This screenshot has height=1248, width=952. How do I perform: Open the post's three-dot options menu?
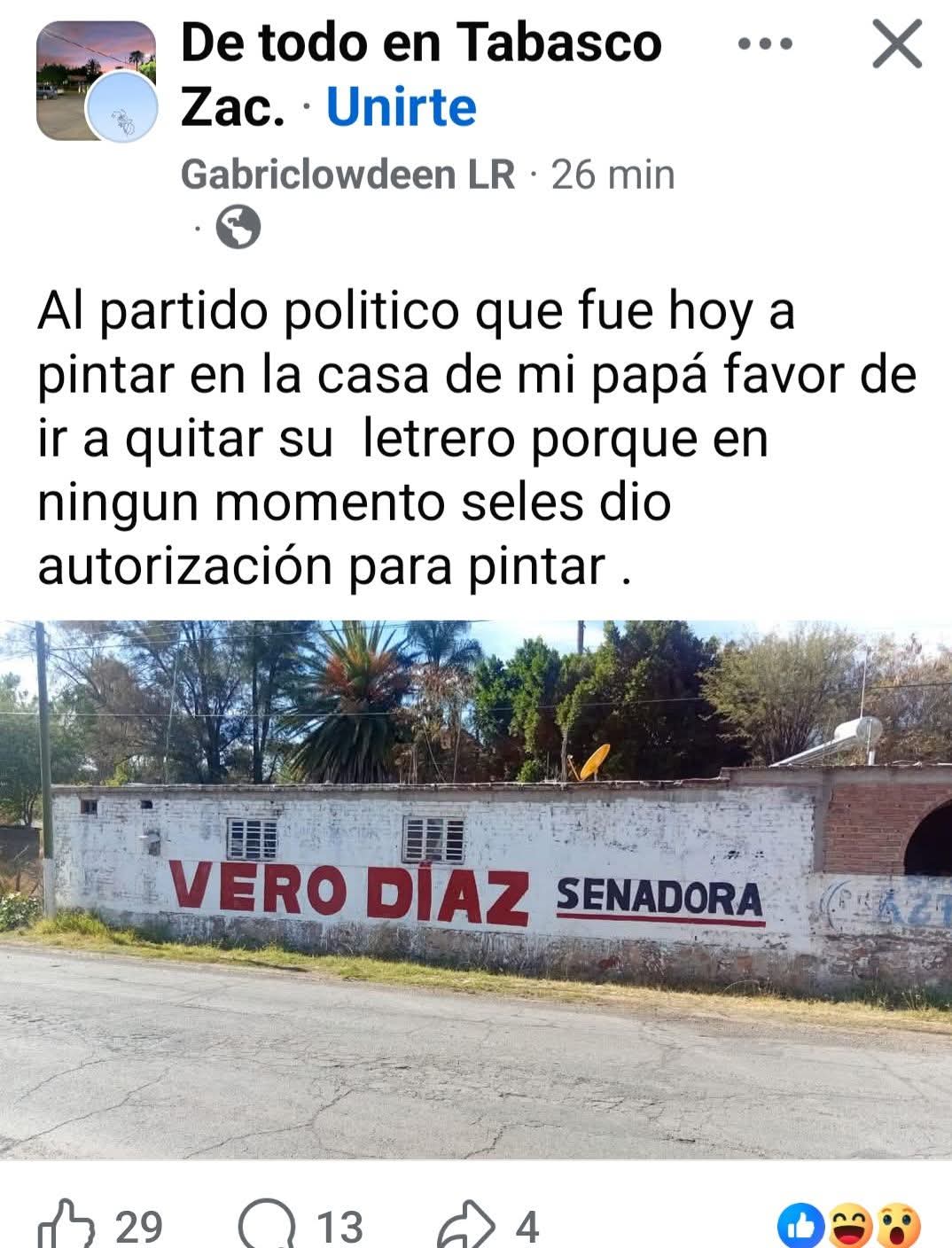(765, 43)
